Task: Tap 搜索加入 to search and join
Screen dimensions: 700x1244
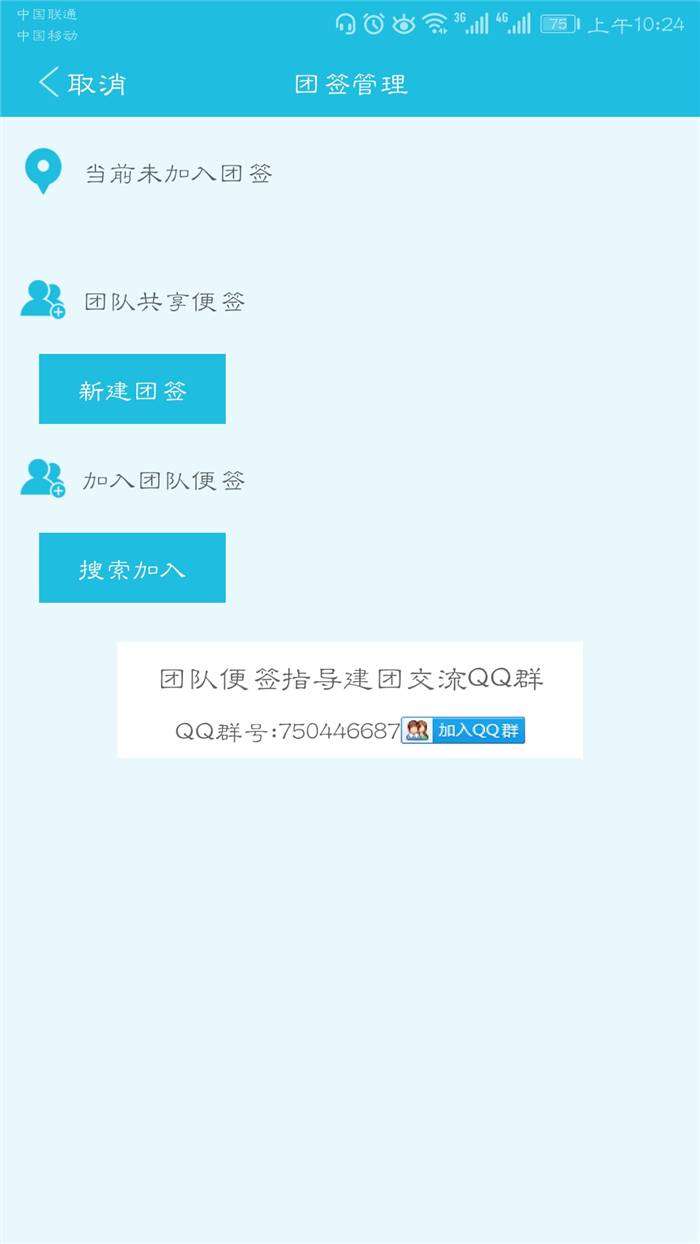Action: 132,568
